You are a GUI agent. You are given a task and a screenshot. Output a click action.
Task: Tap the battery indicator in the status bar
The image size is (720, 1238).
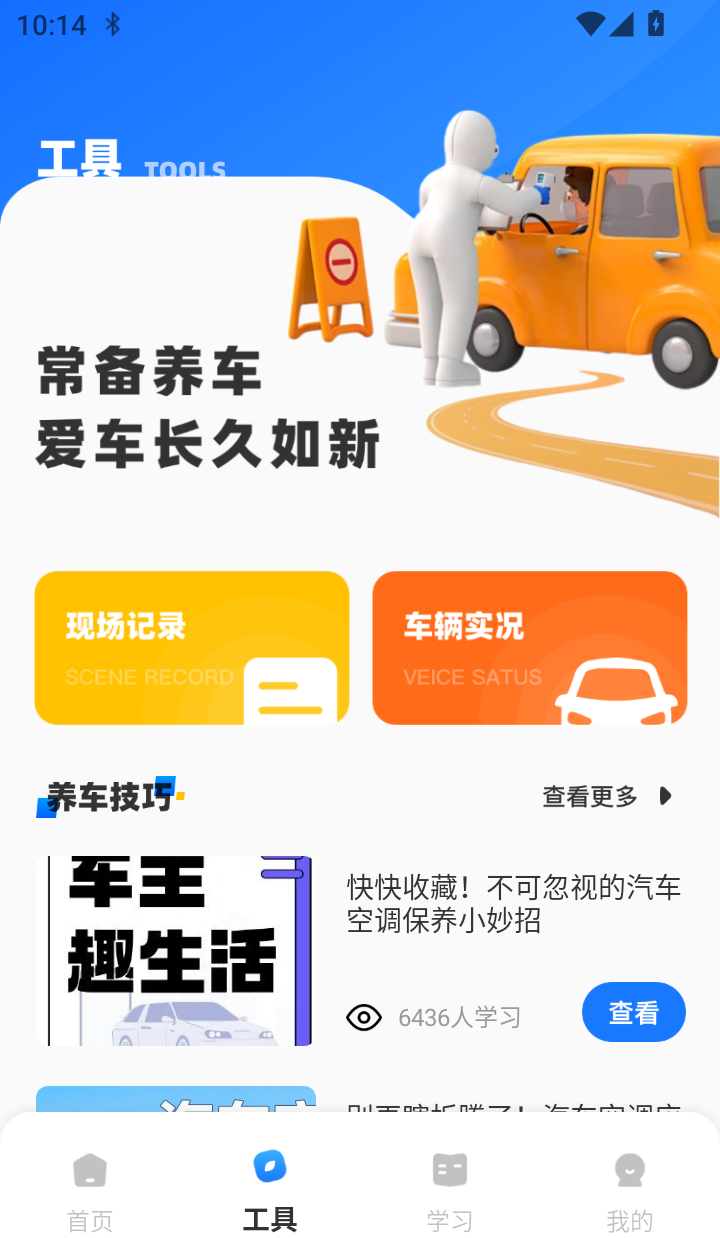pyautogui.click(x=655, y=22)
